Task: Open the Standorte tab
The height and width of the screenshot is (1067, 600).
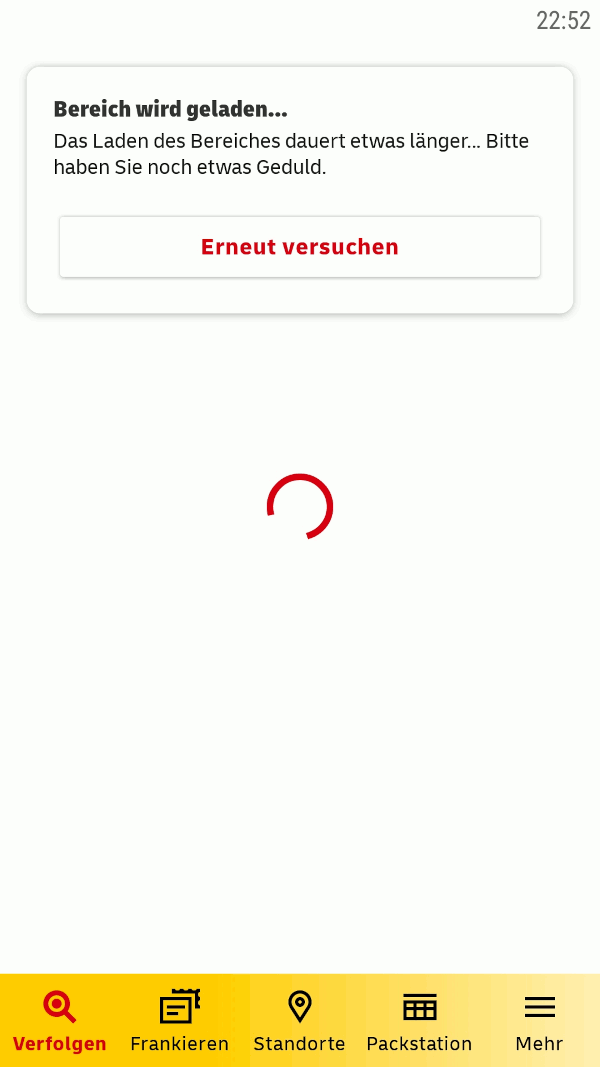Action: point(300,1020)
